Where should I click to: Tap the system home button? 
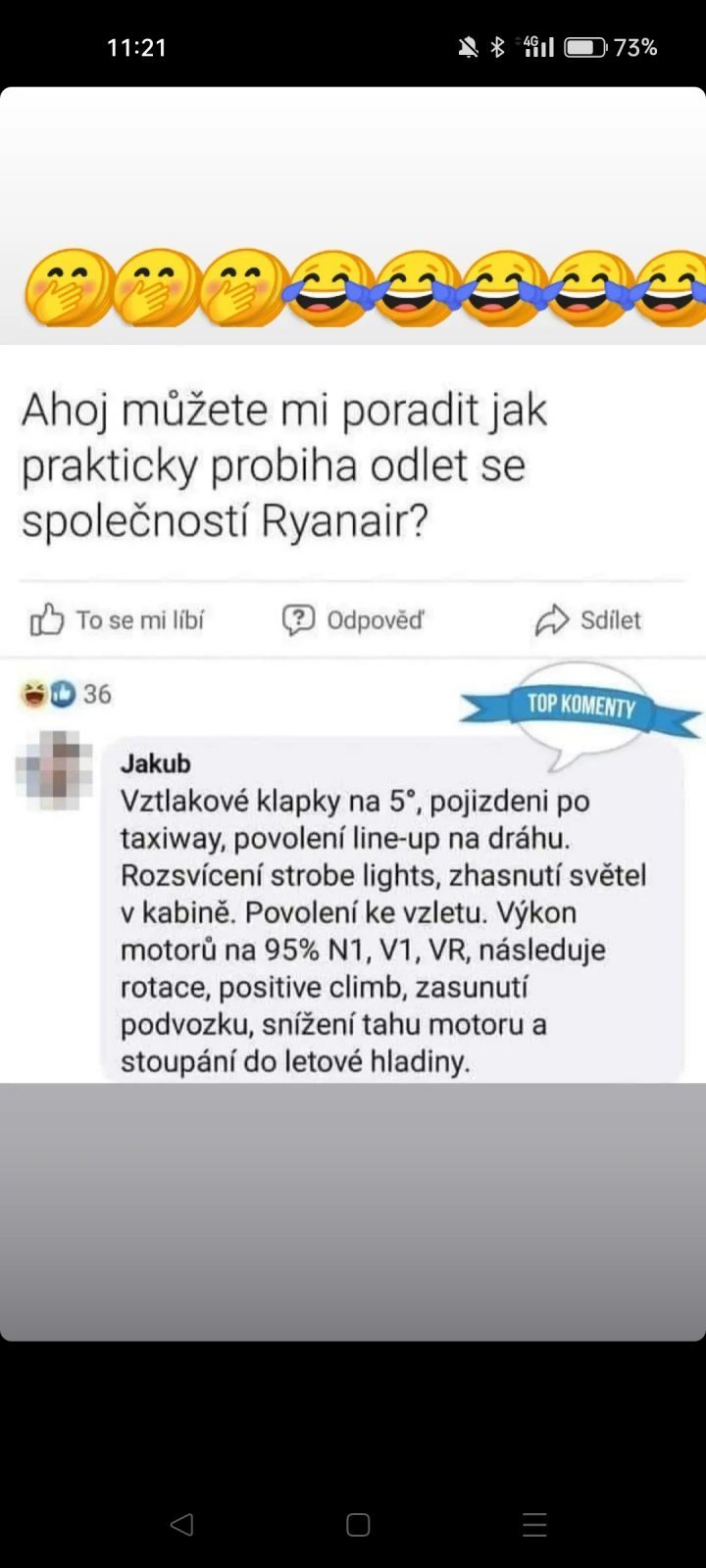[358, 1524]
